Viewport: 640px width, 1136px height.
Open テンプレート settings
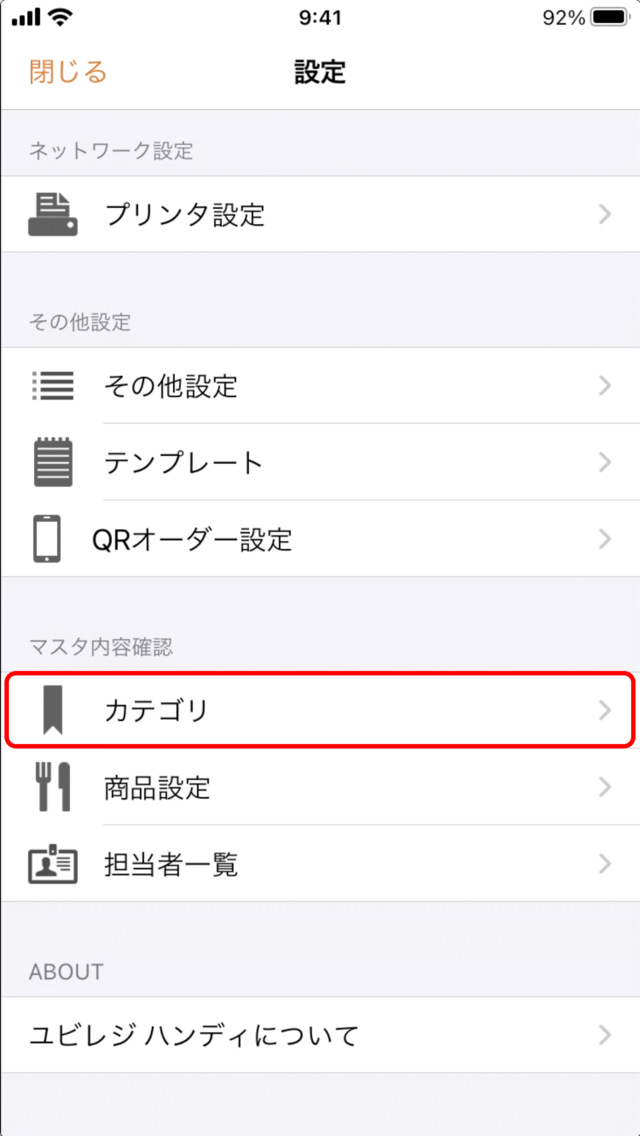tap(320, 462)
